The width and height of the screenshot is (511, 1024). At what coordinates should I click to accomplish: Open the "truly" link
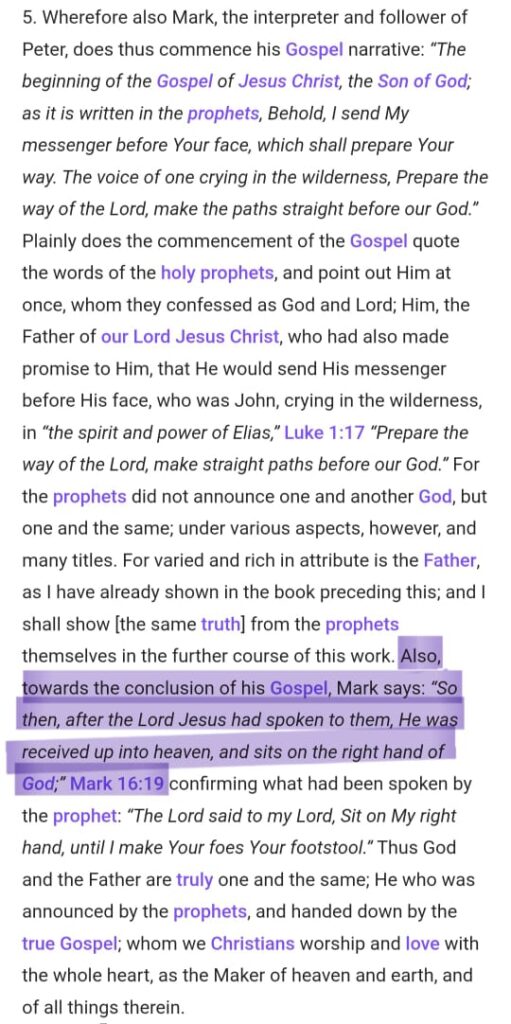click(194, 880)
